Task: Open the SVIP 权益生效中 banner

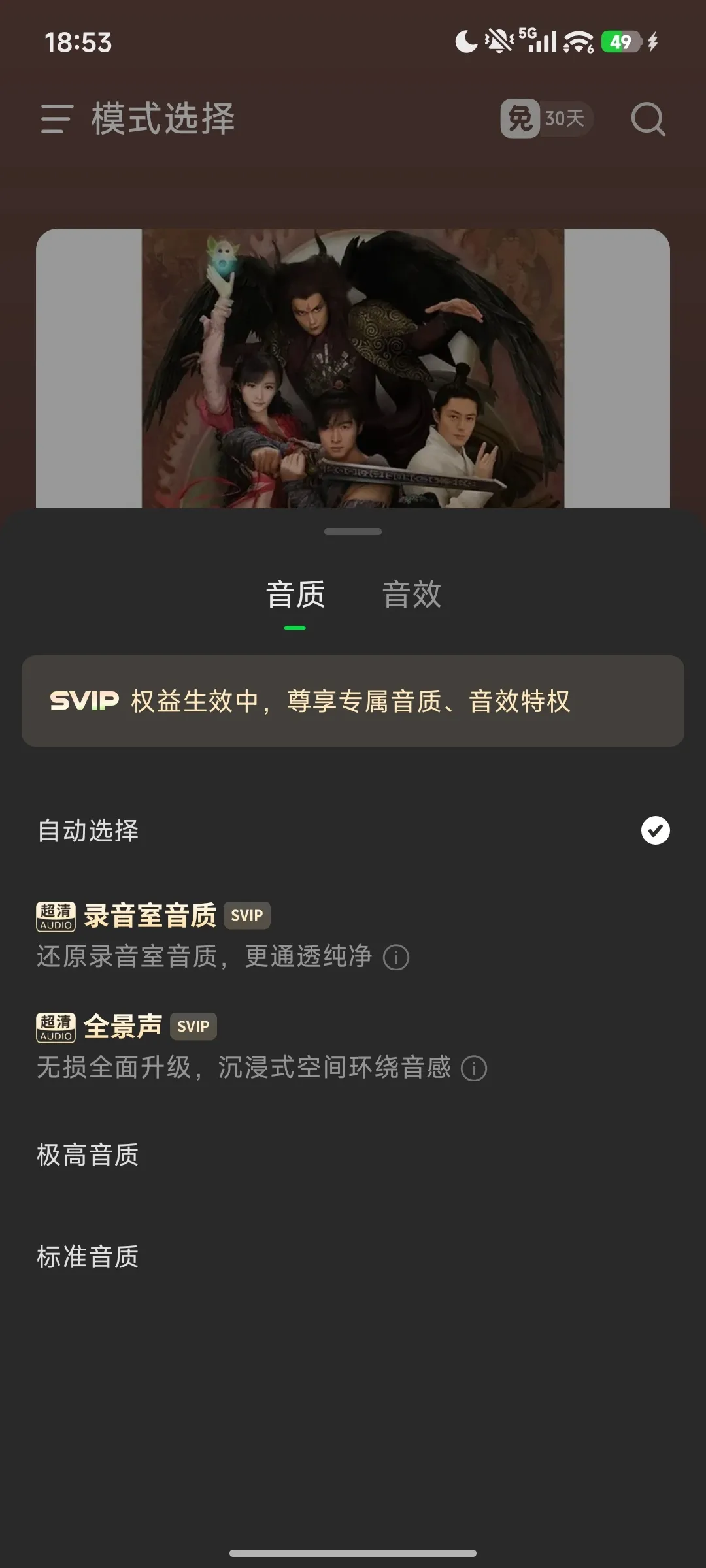Action: [x=352, y=702]
